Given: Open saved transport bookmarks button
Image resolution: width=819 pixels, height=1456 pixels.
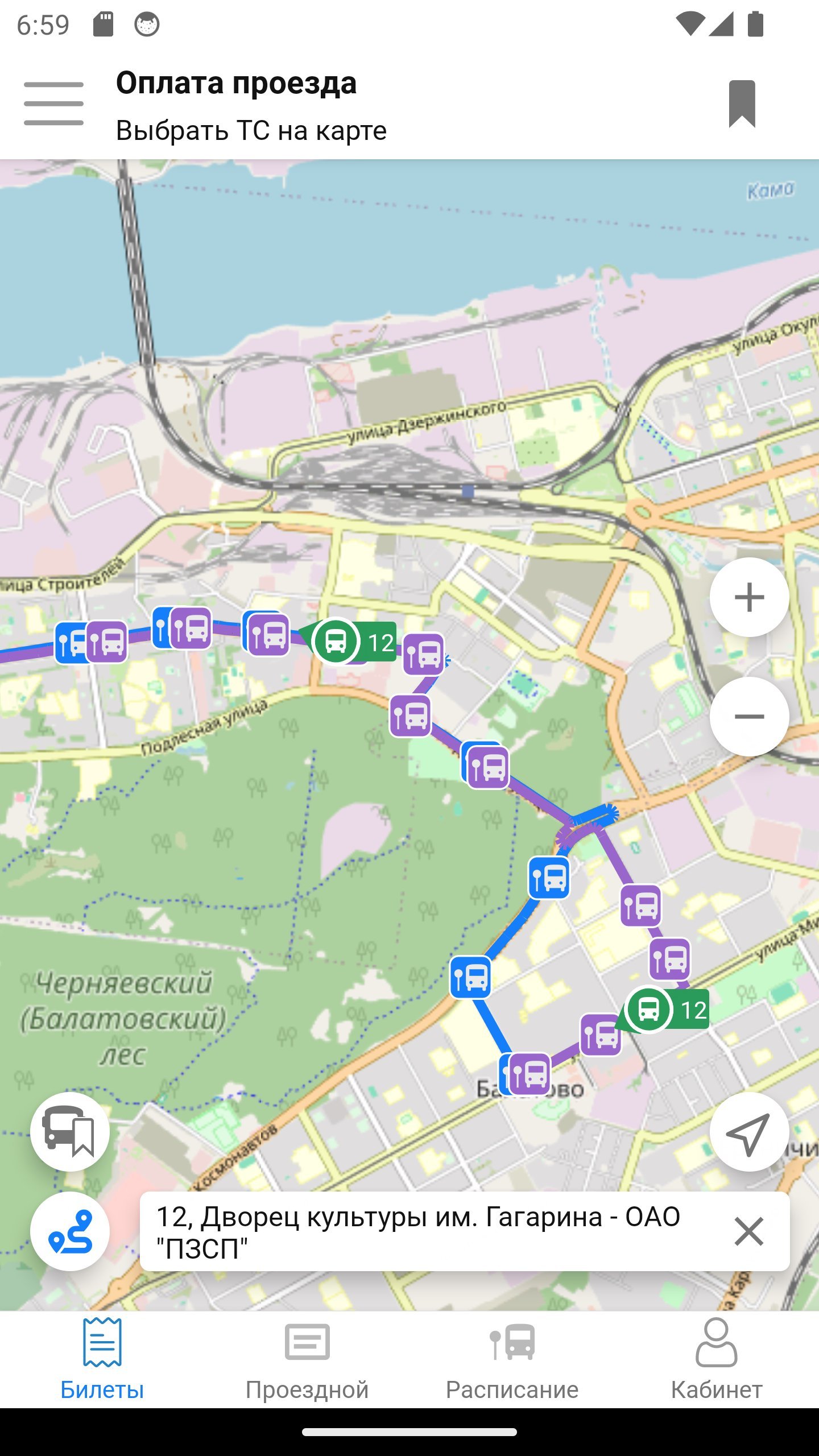Looking at the screenshot, I should pos(70,1132).
